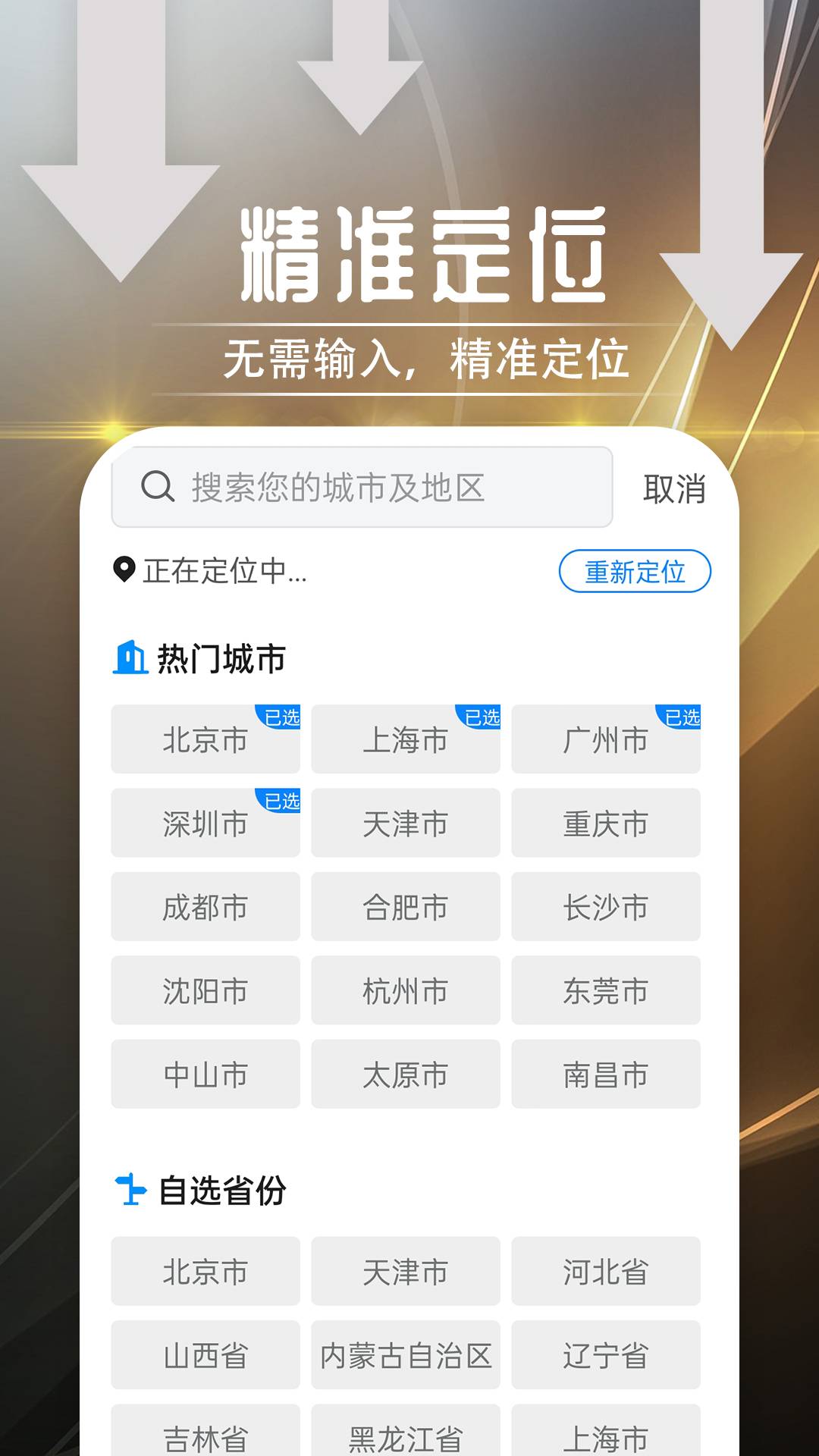Screen dimensions: 819x1456
Task: Tap the 取消 button
Action: [673, 489]
